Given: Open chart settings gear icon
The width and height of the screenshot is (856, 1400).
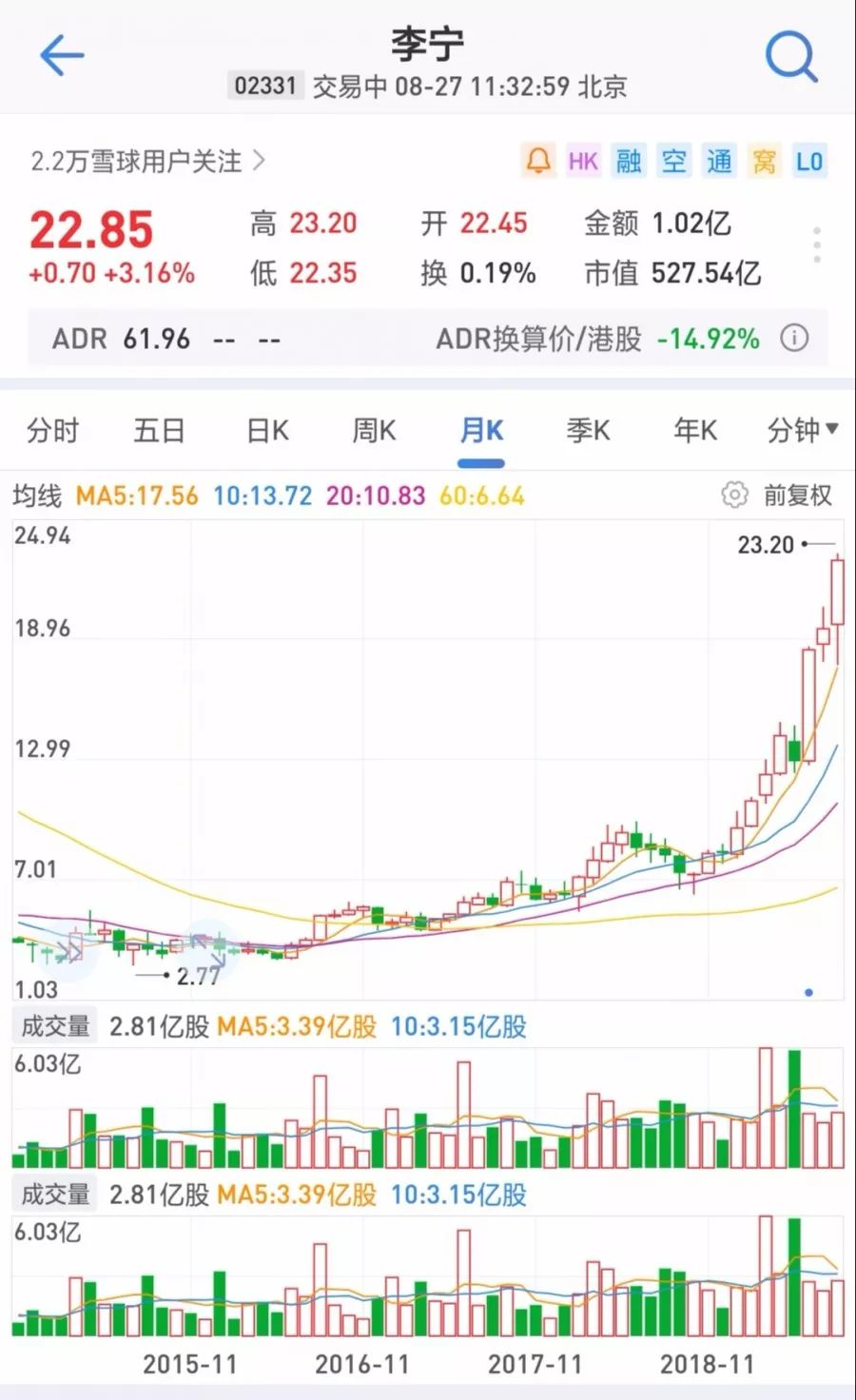Looking at the screenshot, I should coord(734,496).
